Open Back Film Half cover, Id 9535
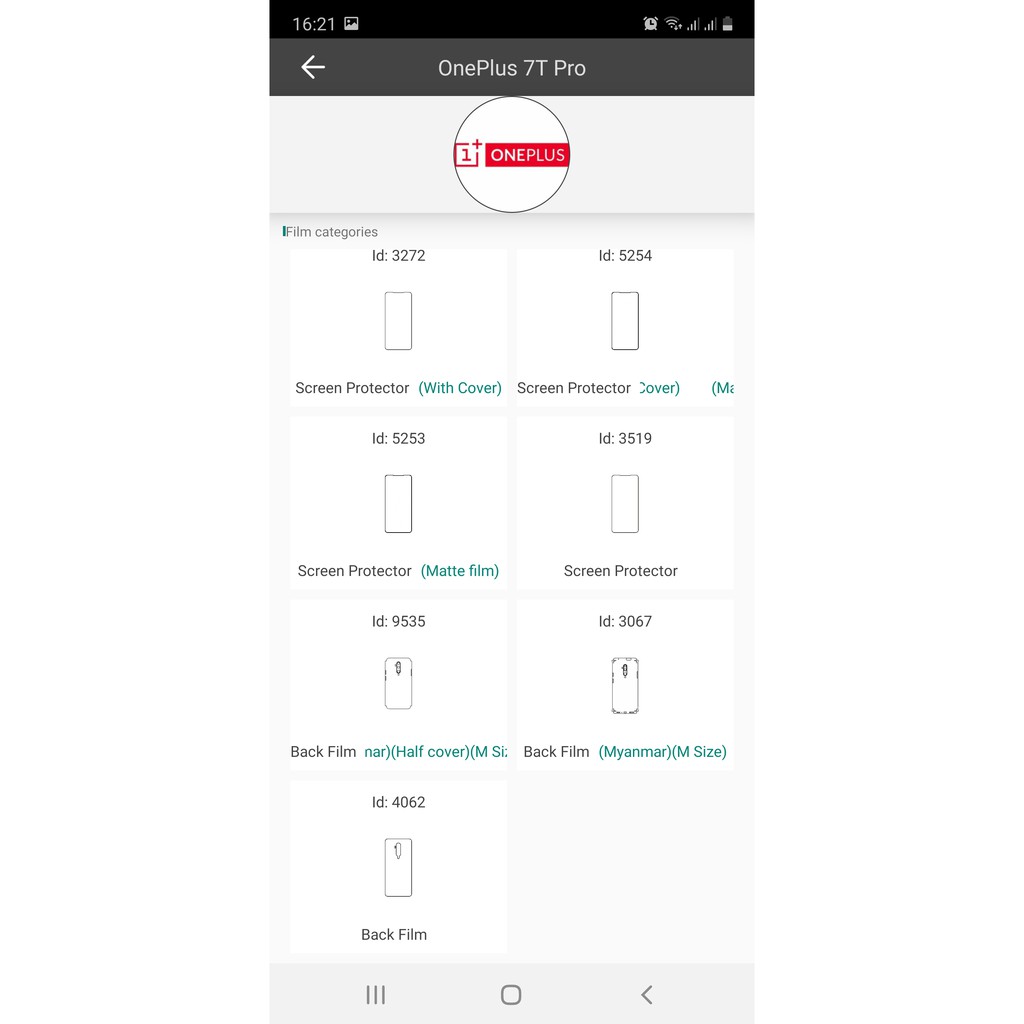 pos(398,684)
